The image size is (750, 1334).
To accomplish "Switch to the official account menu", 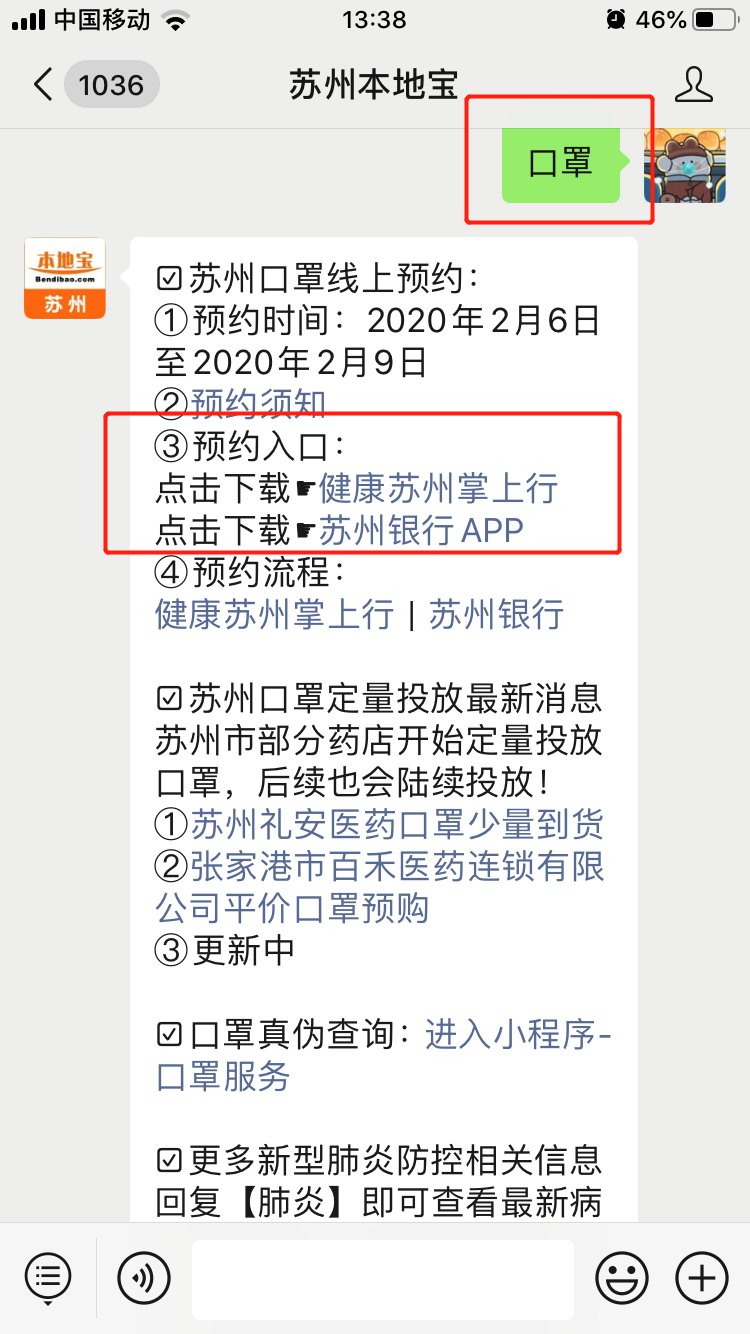I will click(x=48, y=1277).
